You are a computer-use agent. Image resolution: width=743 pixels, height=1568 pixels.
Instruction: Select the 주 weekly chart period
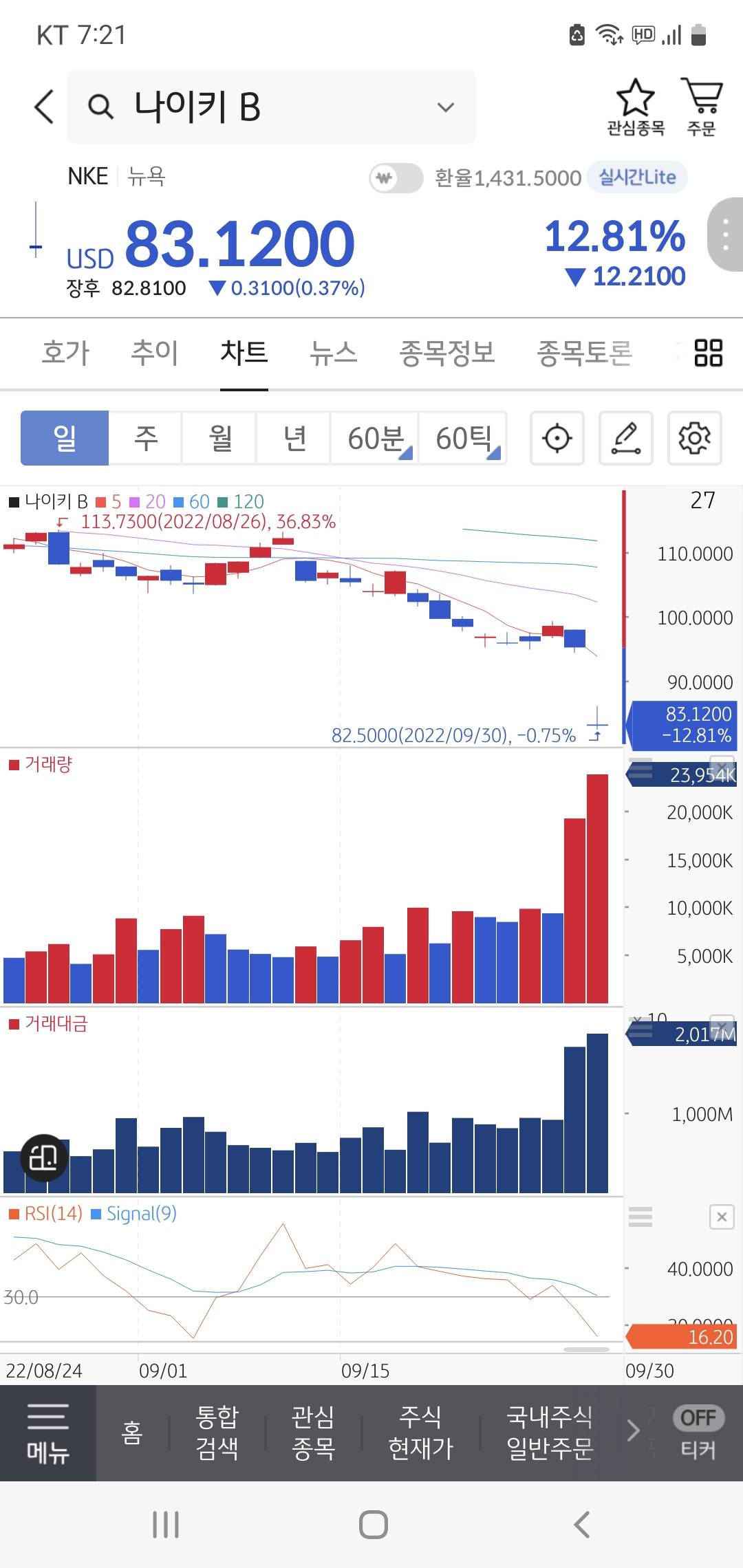point(146,438)
